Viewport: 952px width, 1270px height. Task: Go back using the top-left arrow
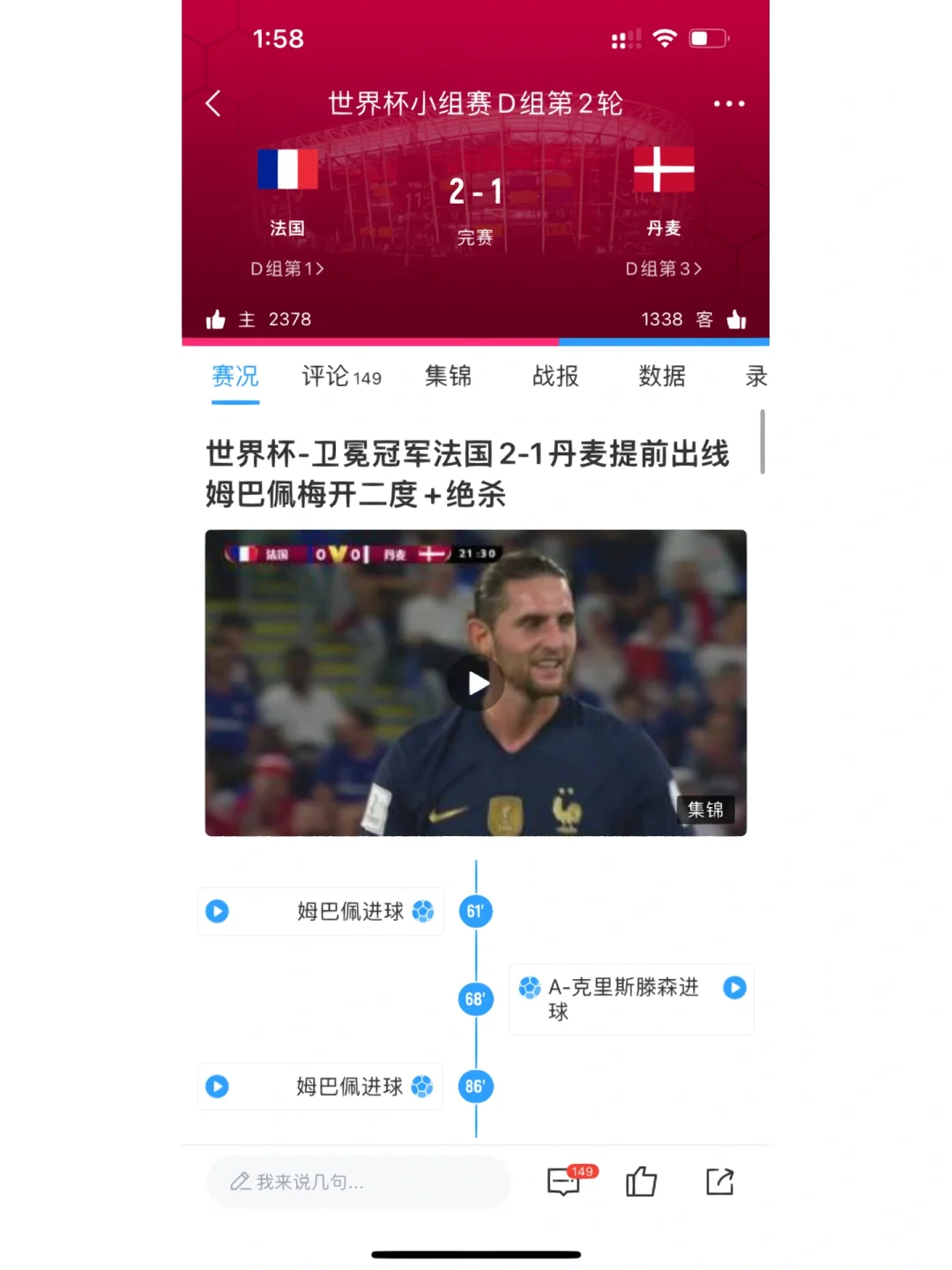[213, 104]
